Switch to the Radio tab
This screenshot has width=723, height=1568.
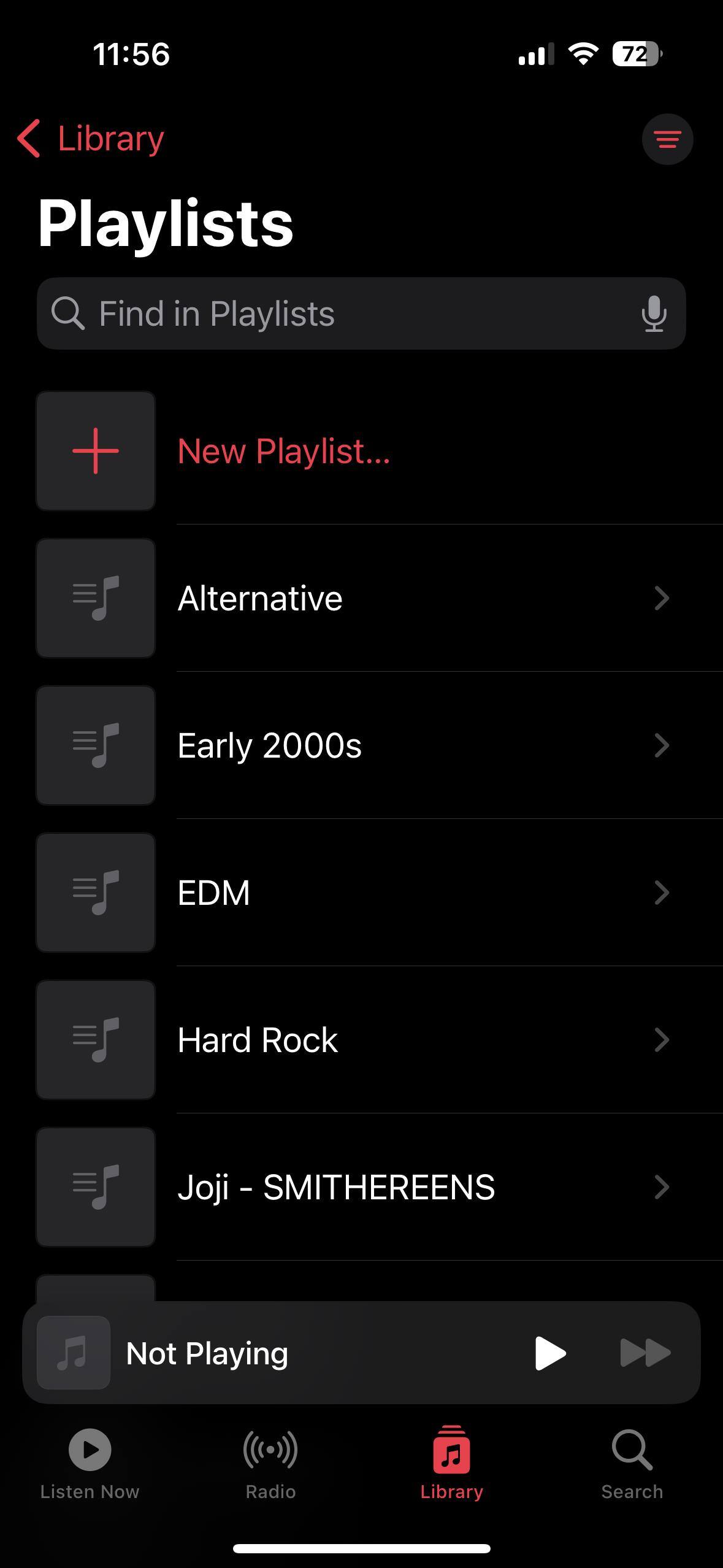(270, 1463)
